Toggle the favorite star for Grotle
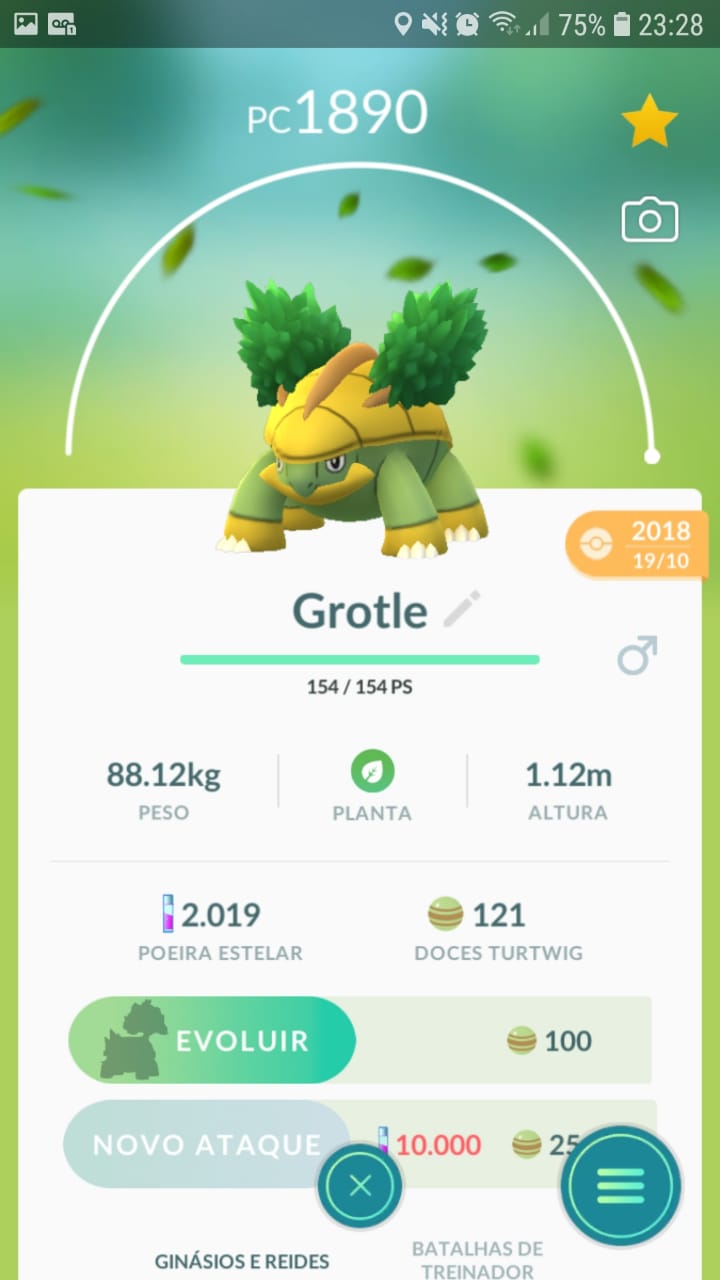This screenshot has height=1280, width=720. pos(649,122)
